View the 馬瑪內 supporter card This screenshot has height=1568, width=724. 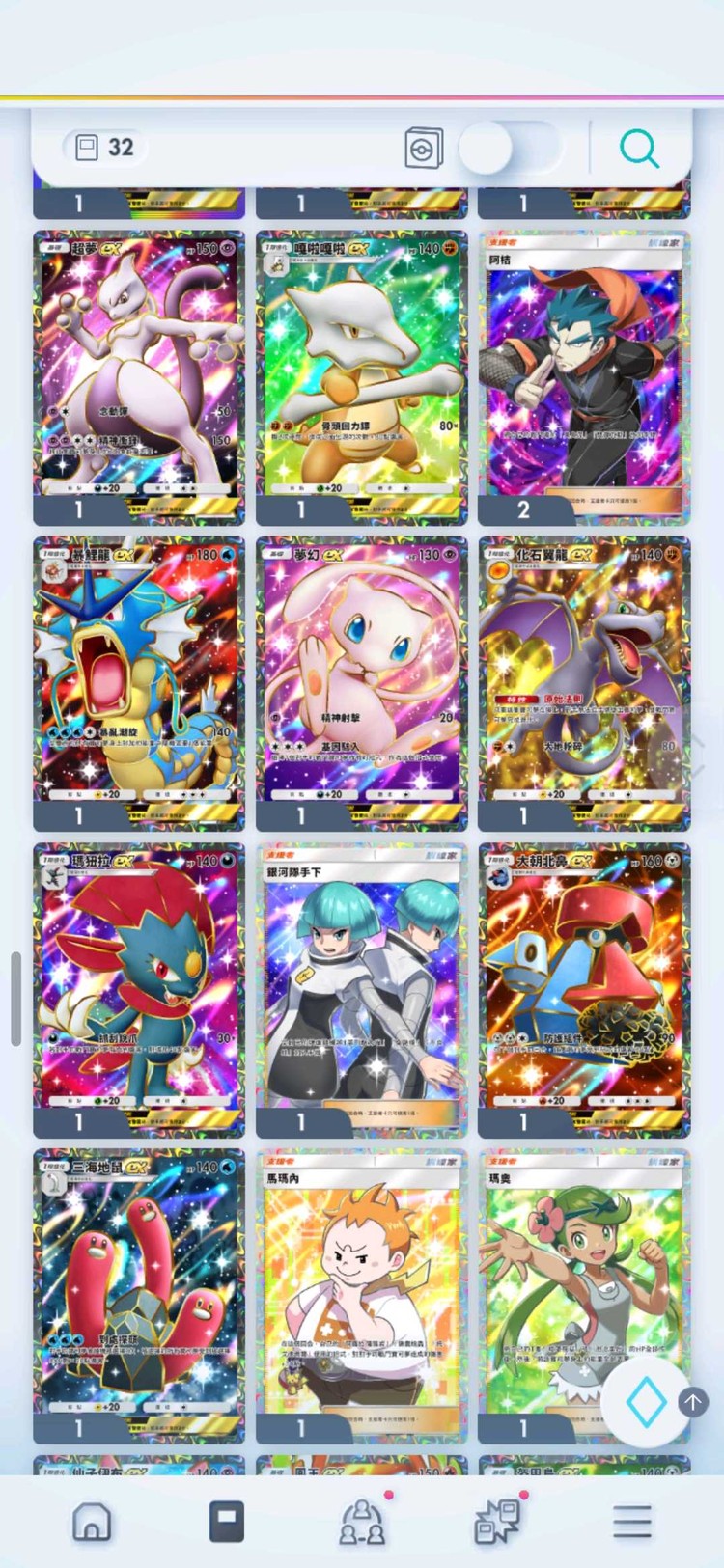pyautogui.click(x=361, y=1290)
